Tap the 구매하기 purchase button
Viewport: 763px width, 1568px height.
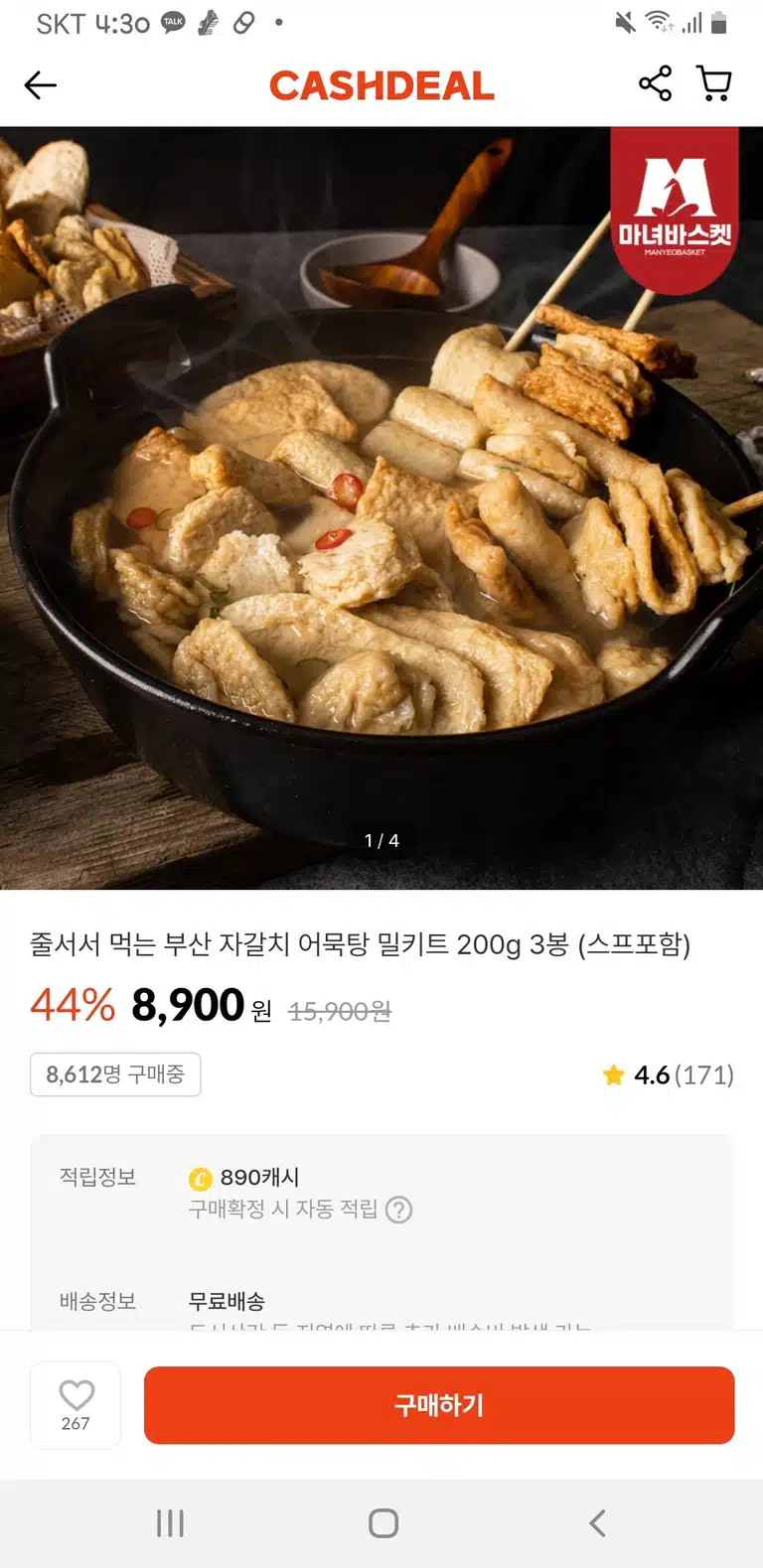[x=439, y=1404]
